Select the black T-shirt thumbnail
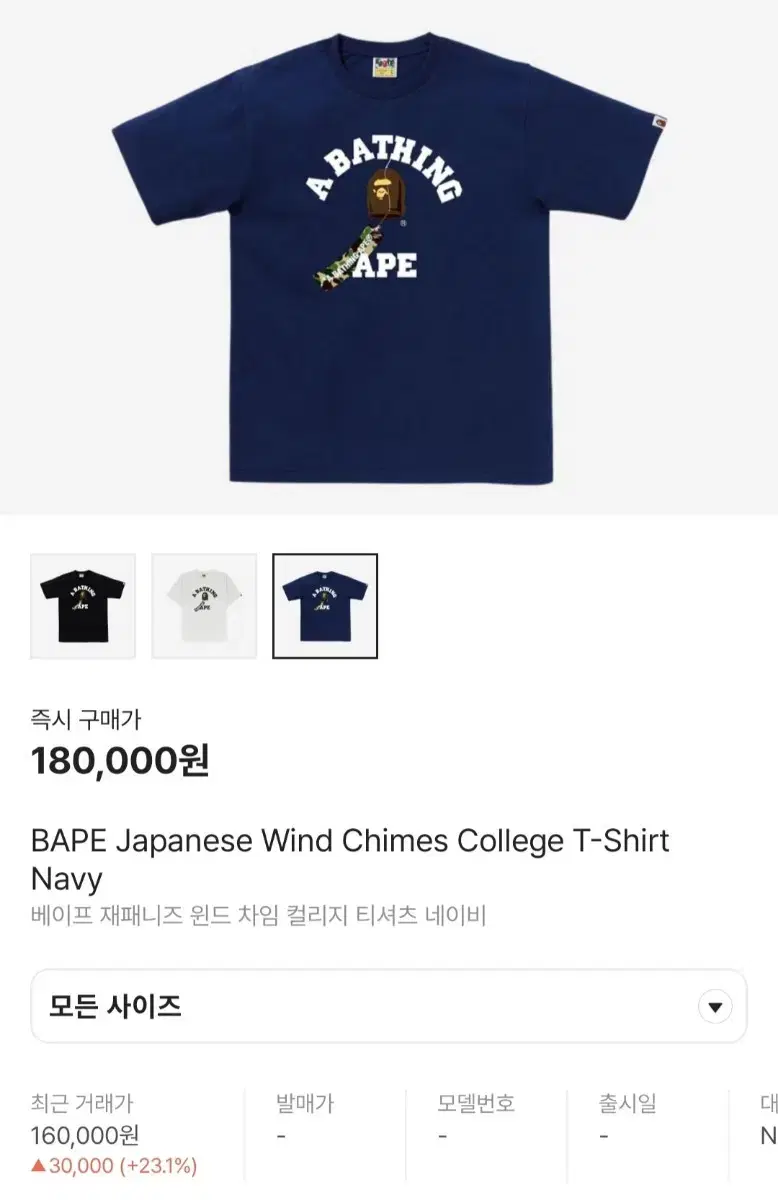Viewport: 778px width, 1200px height. click(x=83, y=606)
